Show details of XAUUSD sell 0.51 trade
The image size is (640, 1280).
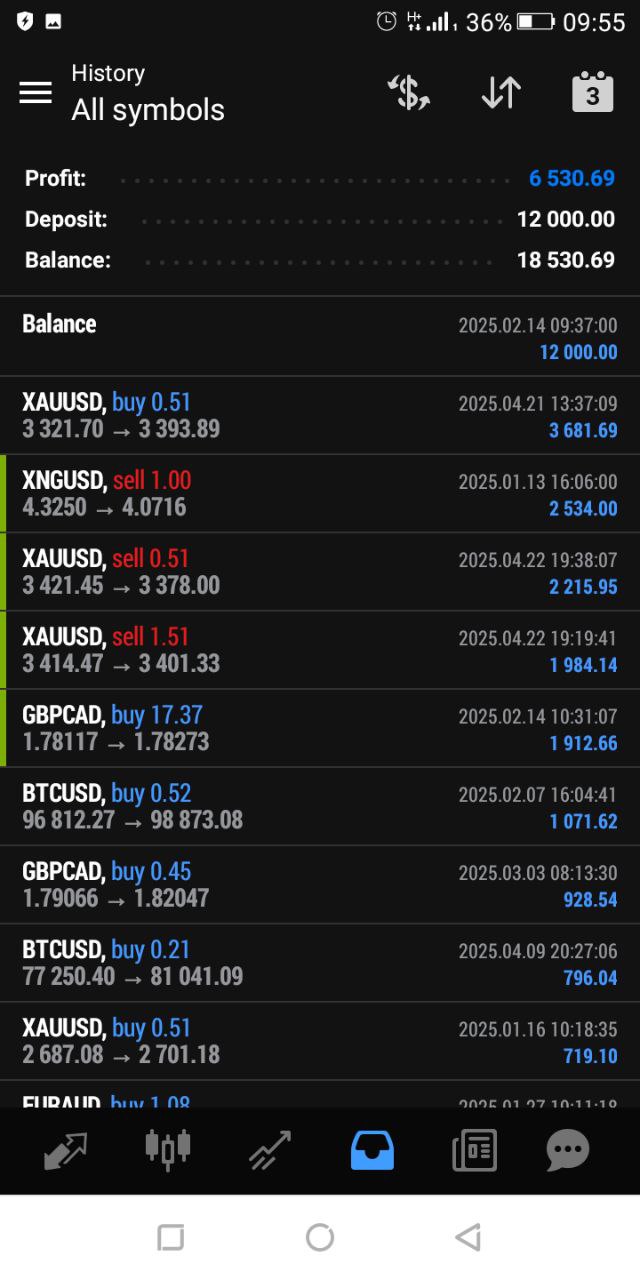point(320,572)
